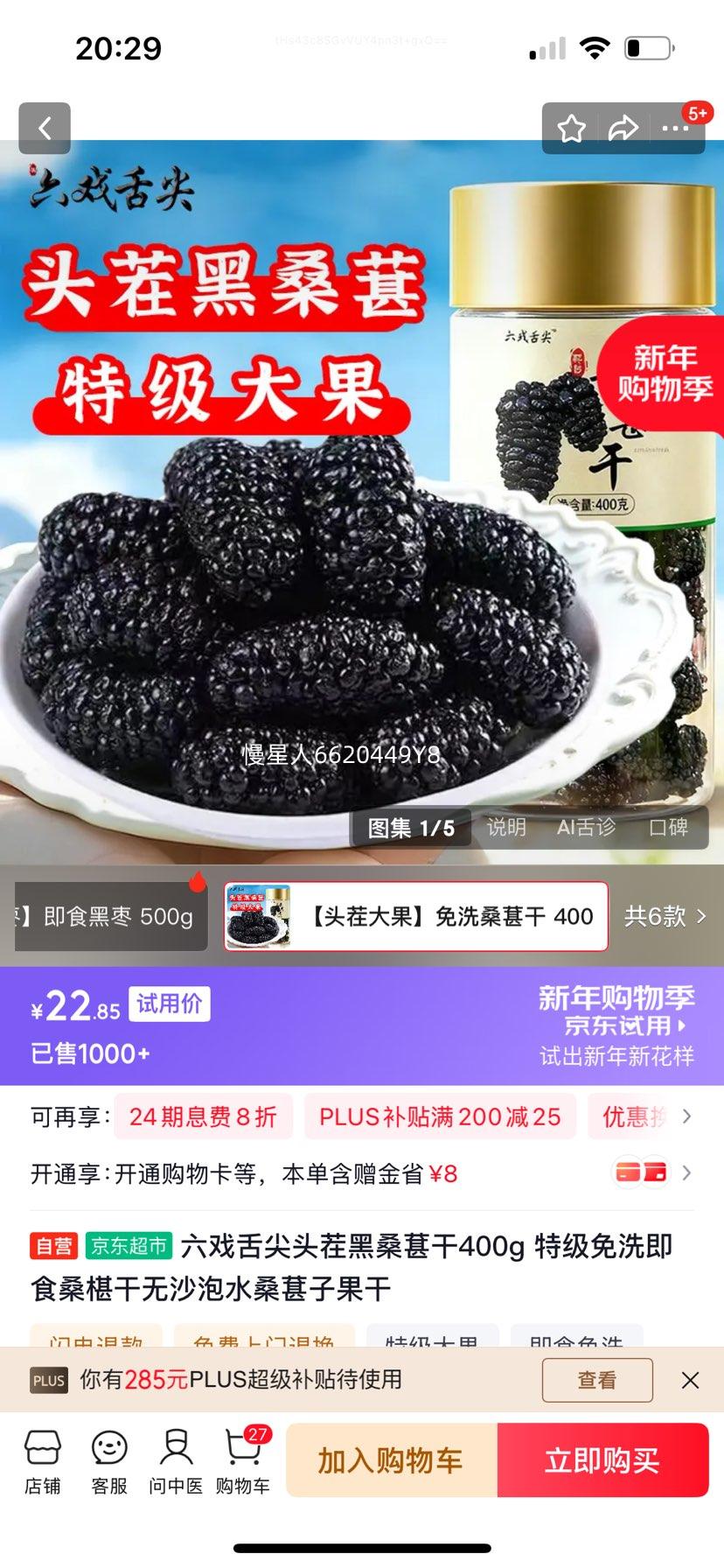Toggle the star to favorite this product
724x1568 pixels.
tap(573, 128)
